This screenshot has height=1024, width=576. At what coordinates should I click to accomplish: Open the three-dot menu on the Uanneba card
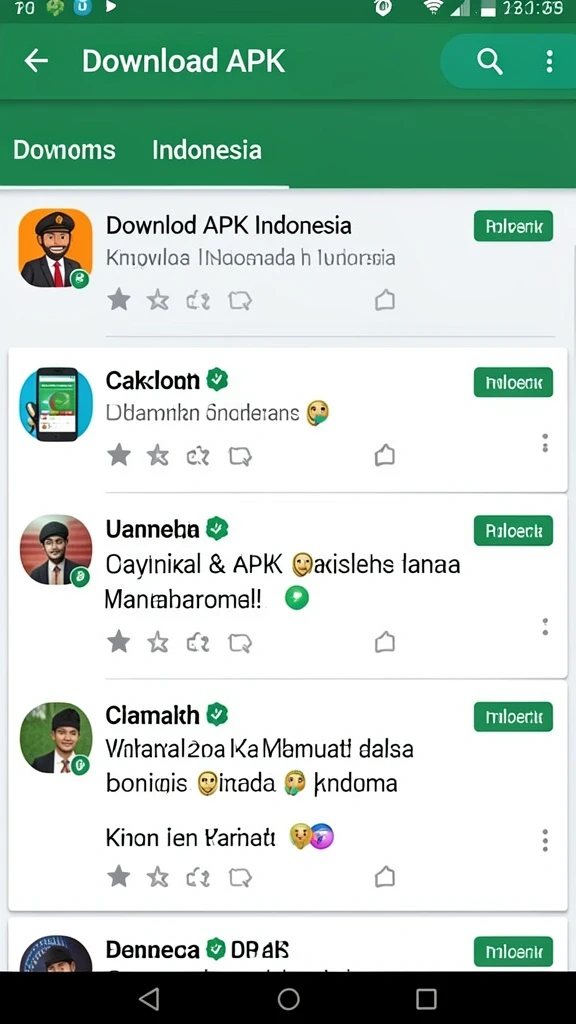[x=545, y=626]
